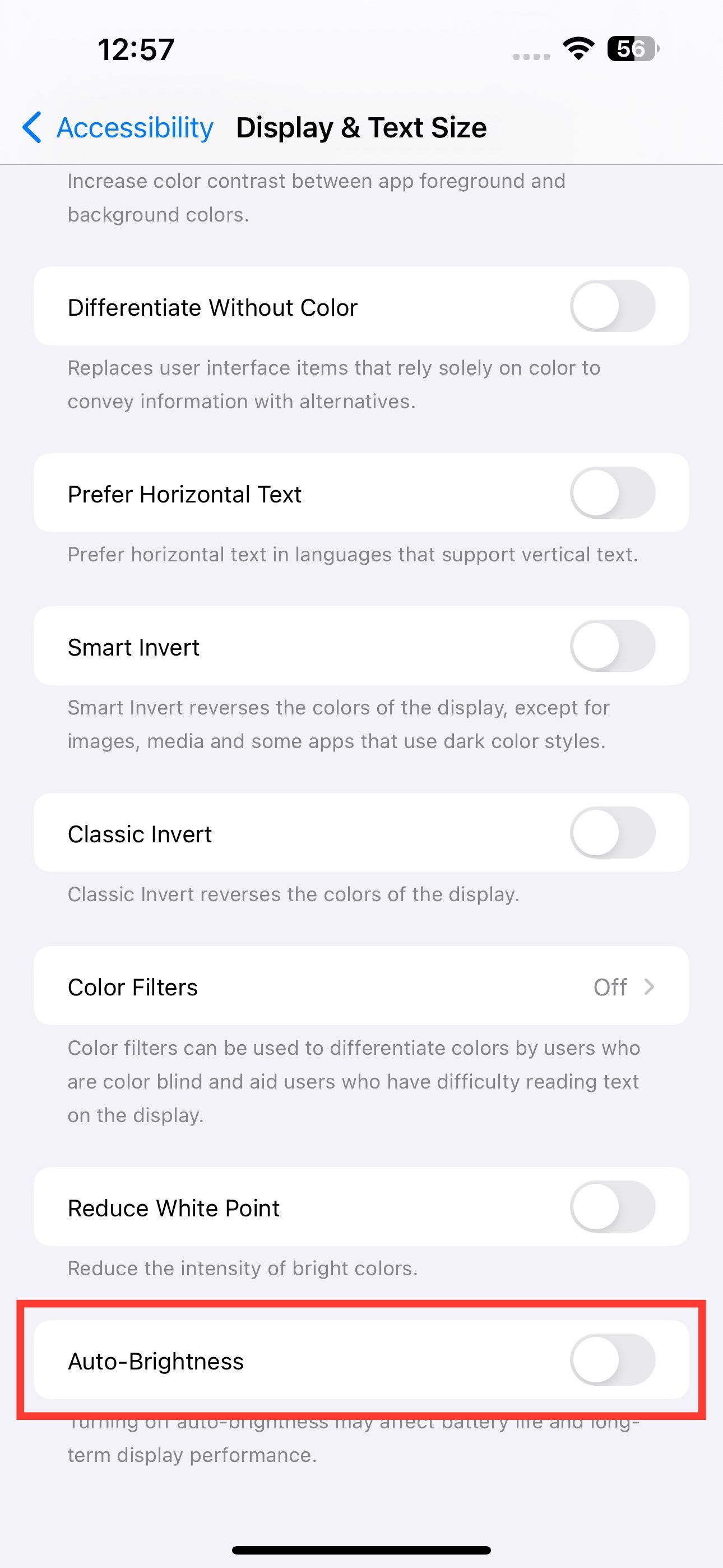
Task: Toggle Smart Invert on
Action: [612, 646]
